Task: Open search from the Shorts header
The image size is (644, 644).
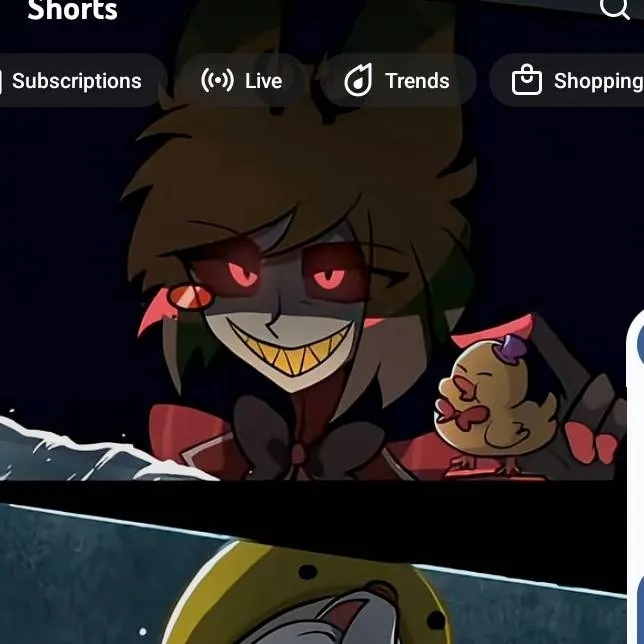Action: (614, 8)
